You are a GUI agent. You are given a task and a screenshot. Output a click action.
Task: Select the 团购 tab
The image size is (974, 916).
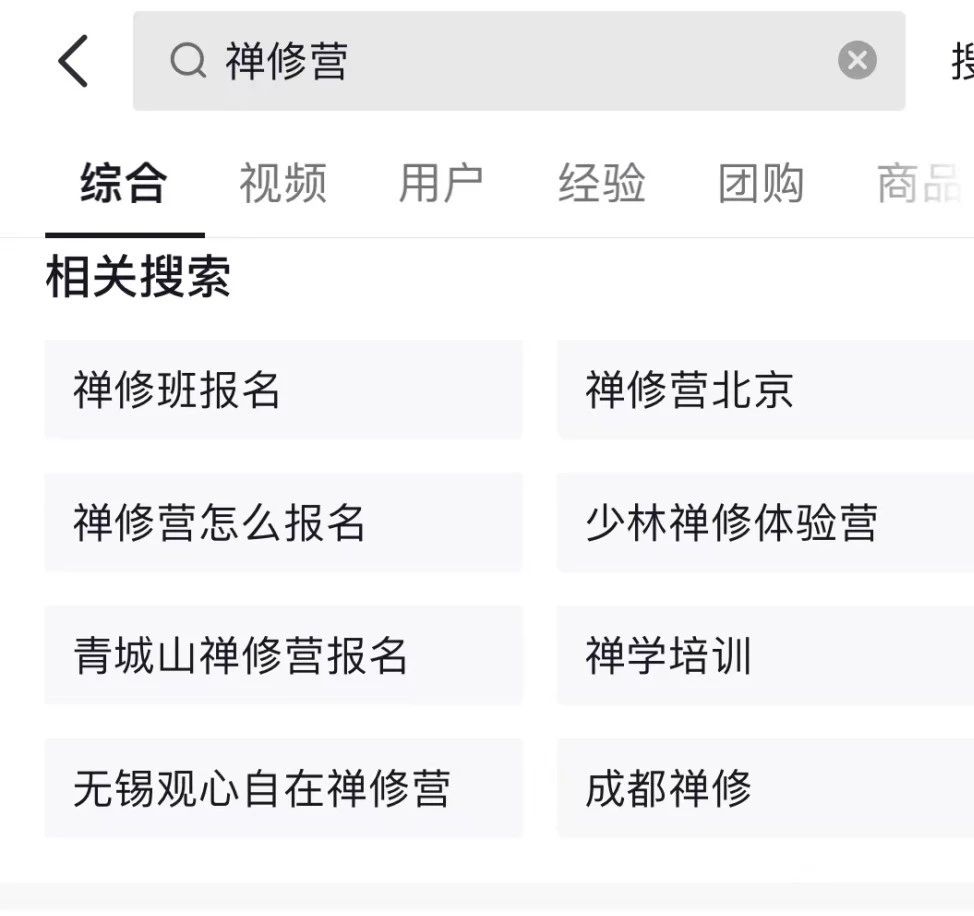[x=761, y=184]
